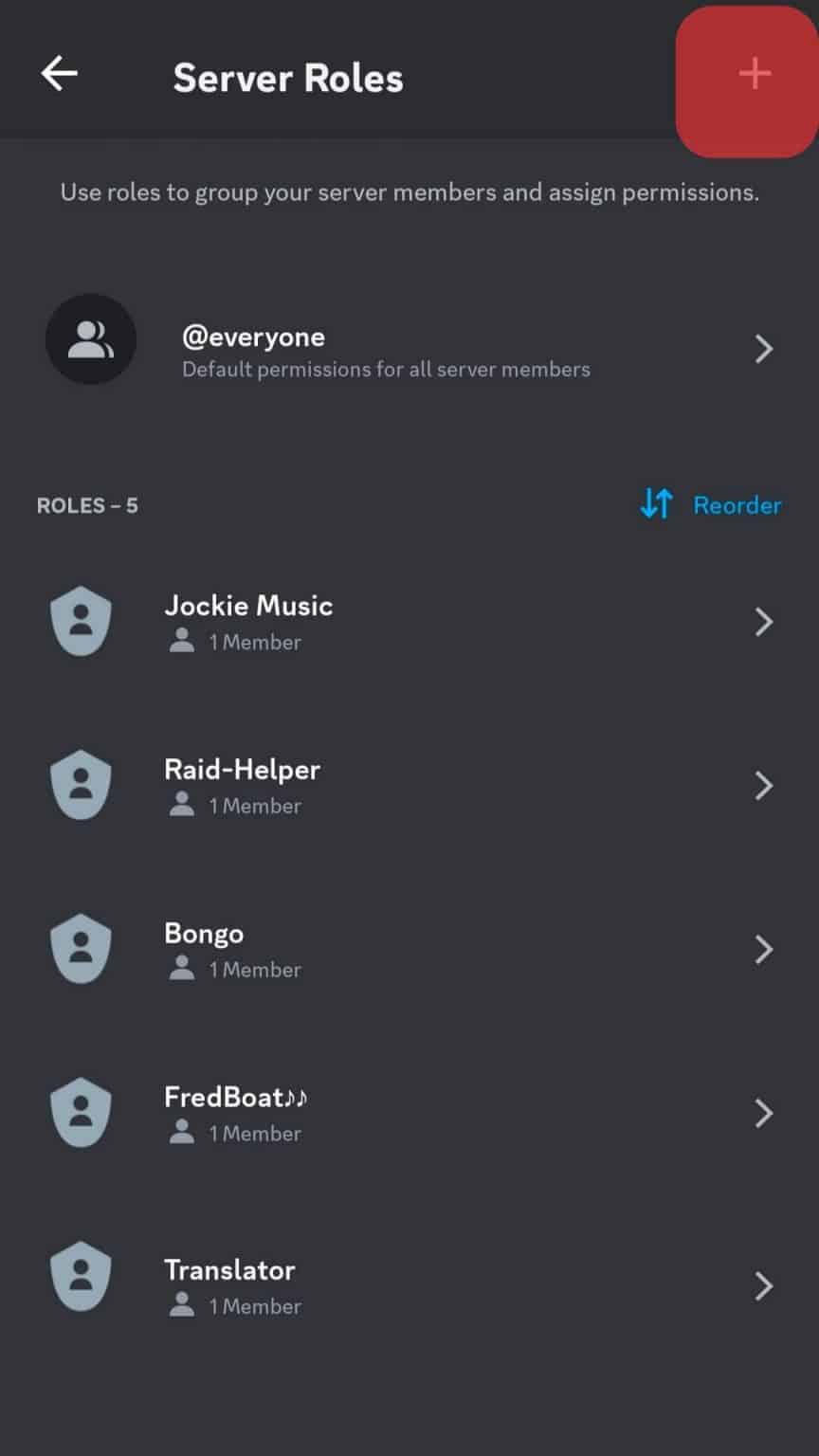
Task: Tap the shield icon beside Translator
Action: click(81, 1276)
